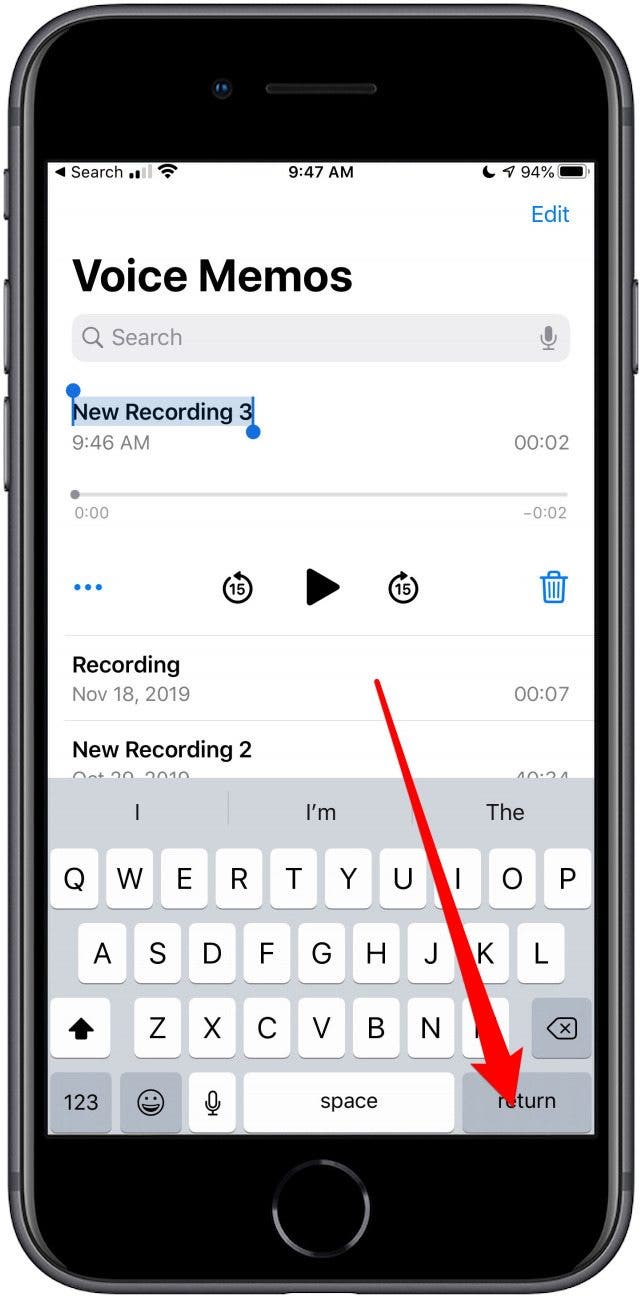Screen dimensions: 642x1298
Task: Delete the recording with the trash icon
Action: [x=553, y=587]
